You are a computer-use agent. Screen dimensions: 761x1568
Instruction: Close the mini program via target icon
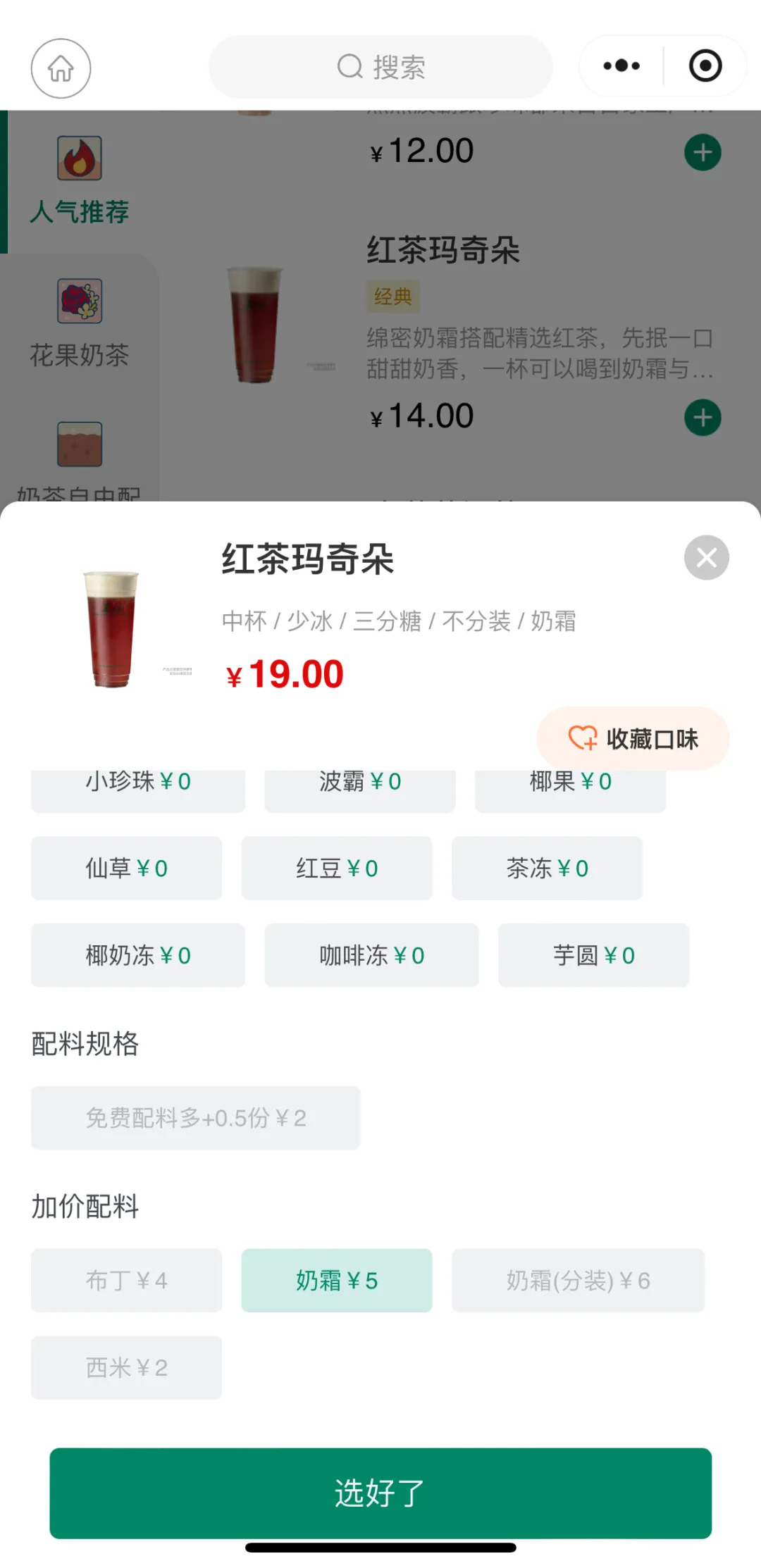[705, 66]
